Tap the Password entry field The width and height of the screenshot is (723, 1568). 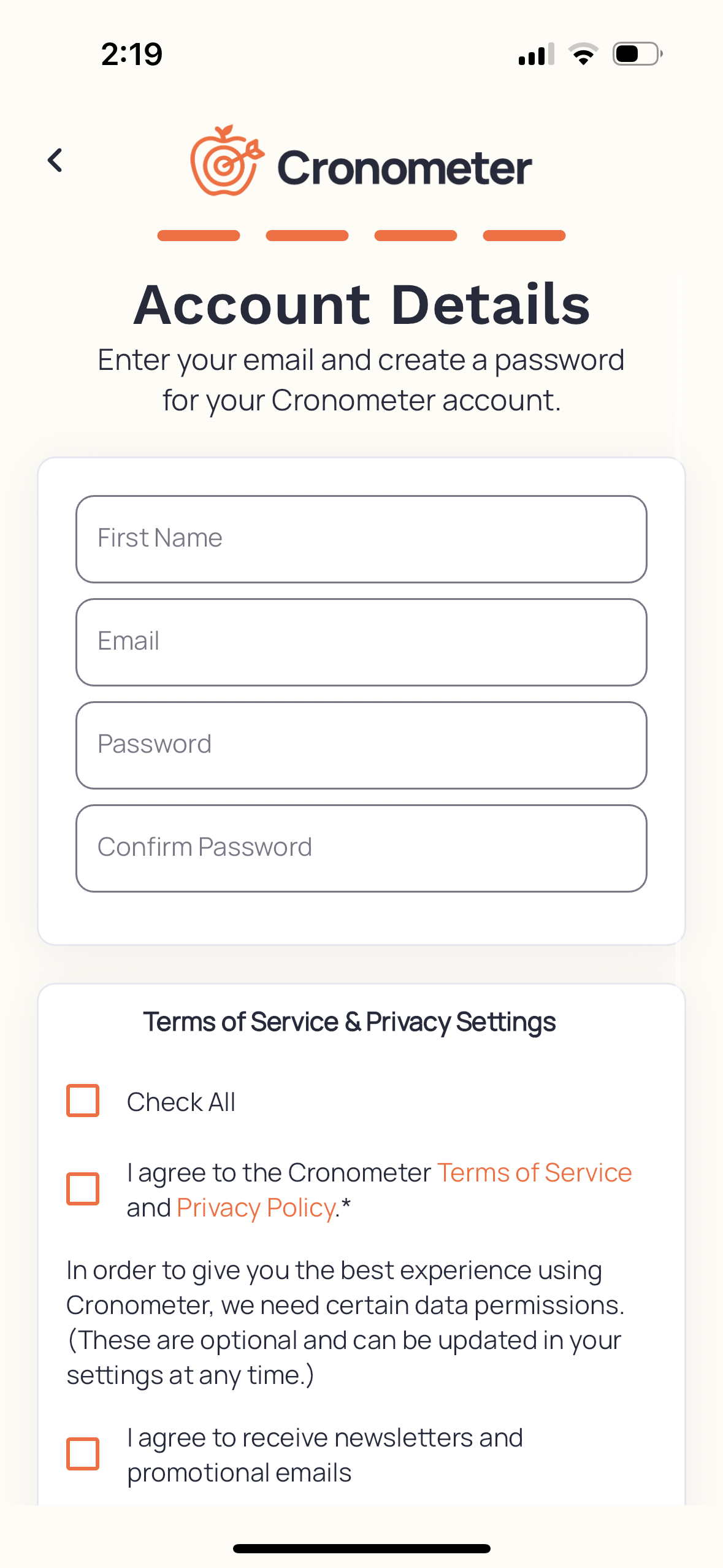pyautogui.click(x=361, y=744)
